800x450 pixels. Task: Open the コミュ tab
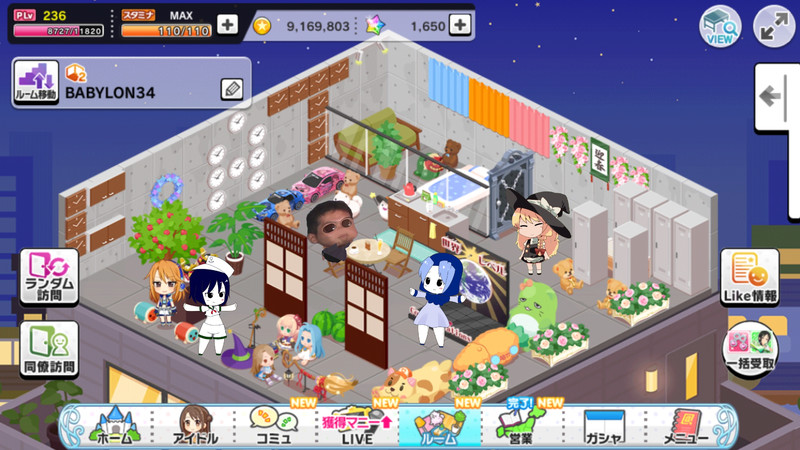274,427
